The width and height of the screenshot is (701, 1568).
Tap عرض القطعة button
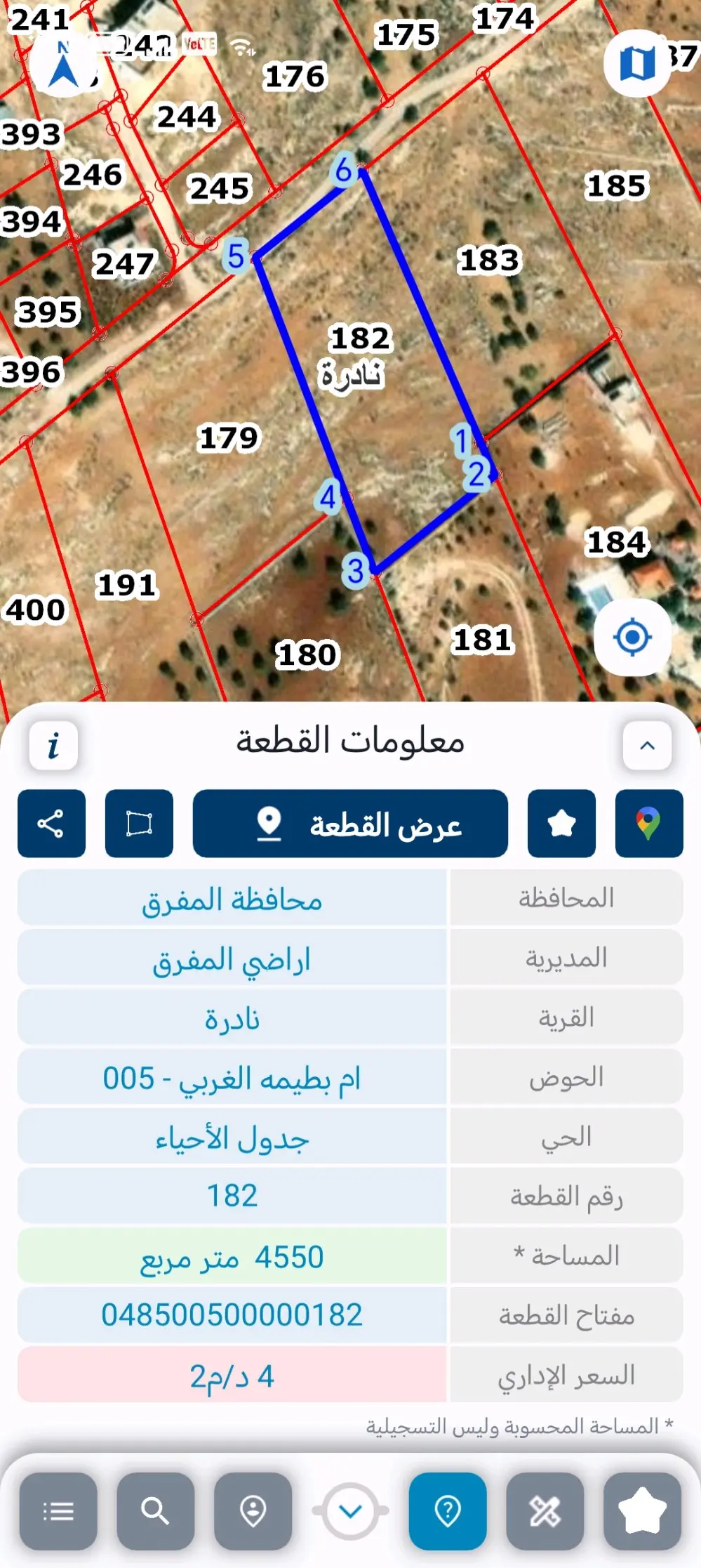pyautogui.click(x=350, y=824)
